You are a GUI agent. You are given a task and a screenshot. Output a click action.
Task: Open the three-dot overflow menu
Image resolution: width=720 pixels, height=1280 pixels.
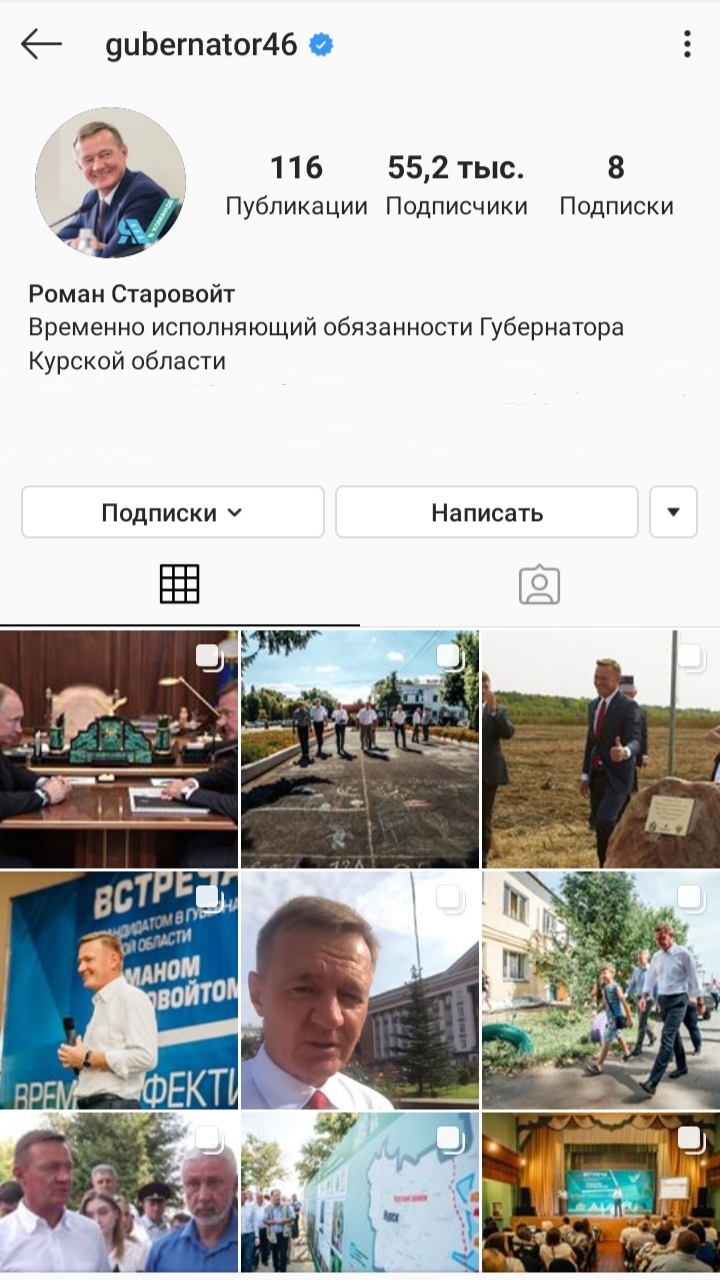687,44
